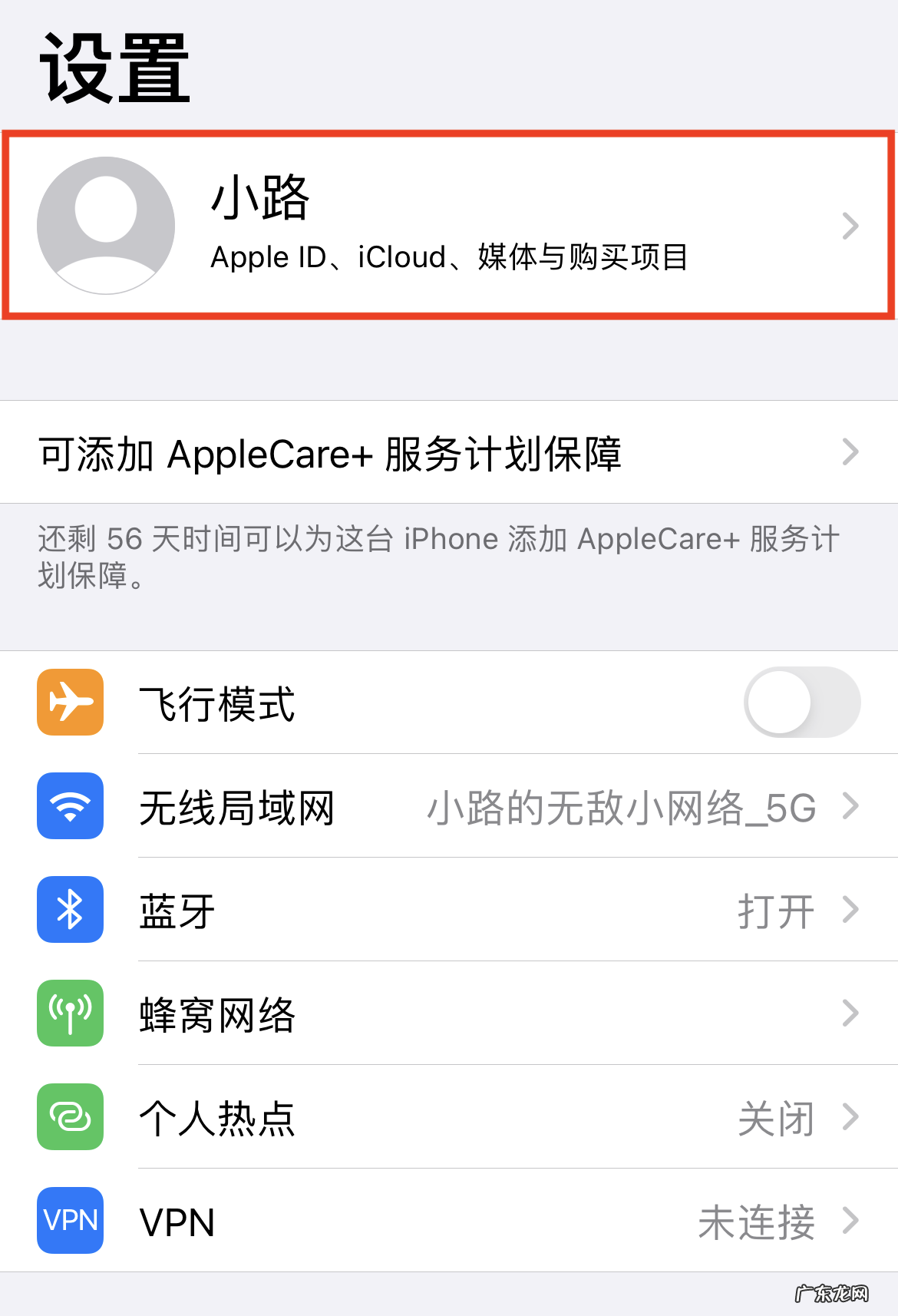Open 蓝牙 settings
This screenshot has width=898, height=1316.
449,911
